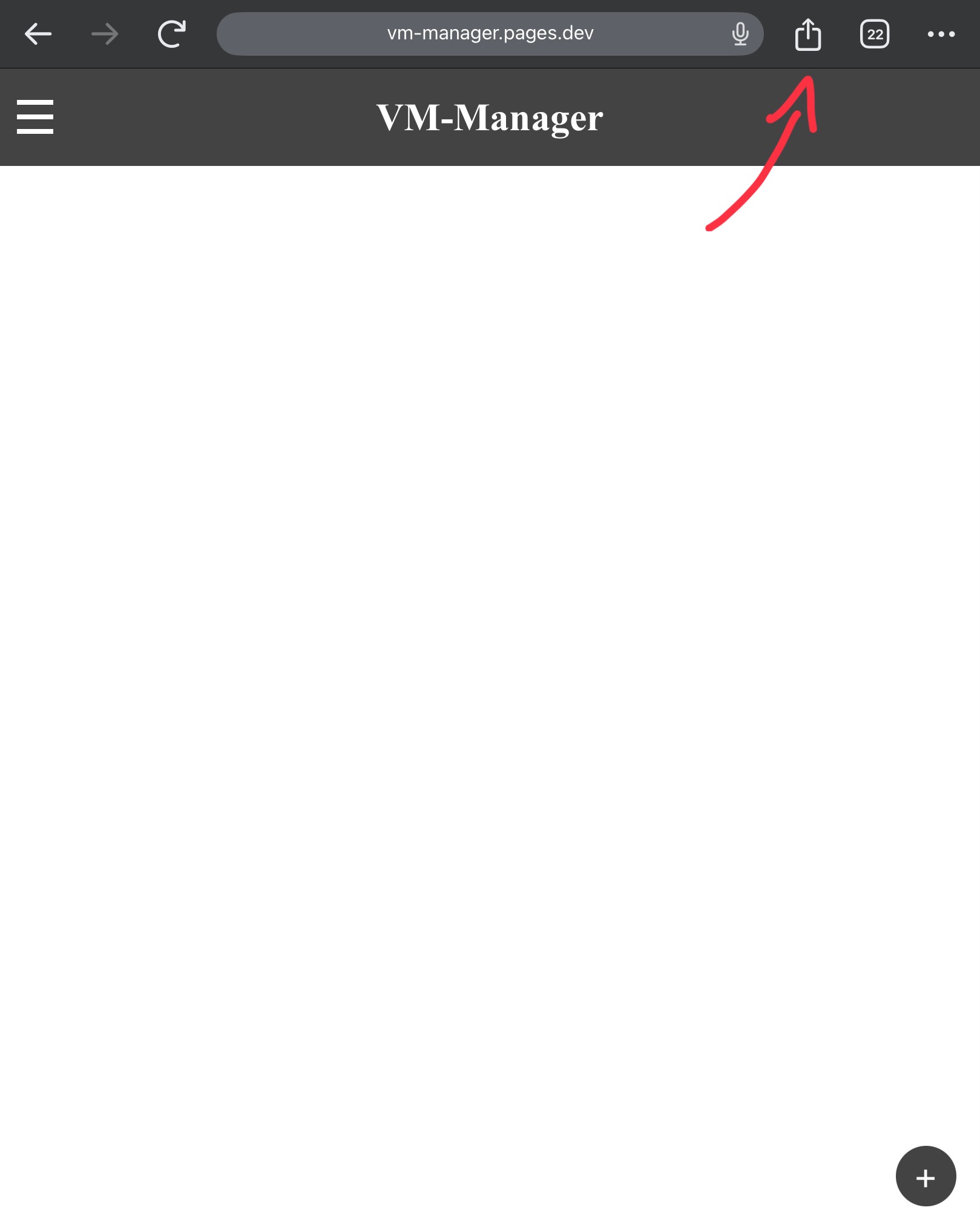Image resolution: width=980 pixels, height=1230 pixels.
Task: Open the browser share sheet
Action: (x=807, y=34)
